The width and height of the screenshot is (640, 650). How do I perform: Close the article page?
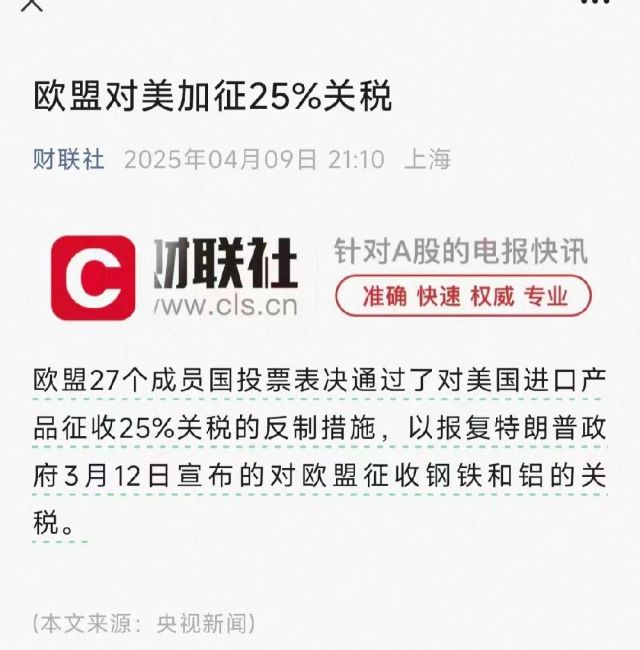33,4
